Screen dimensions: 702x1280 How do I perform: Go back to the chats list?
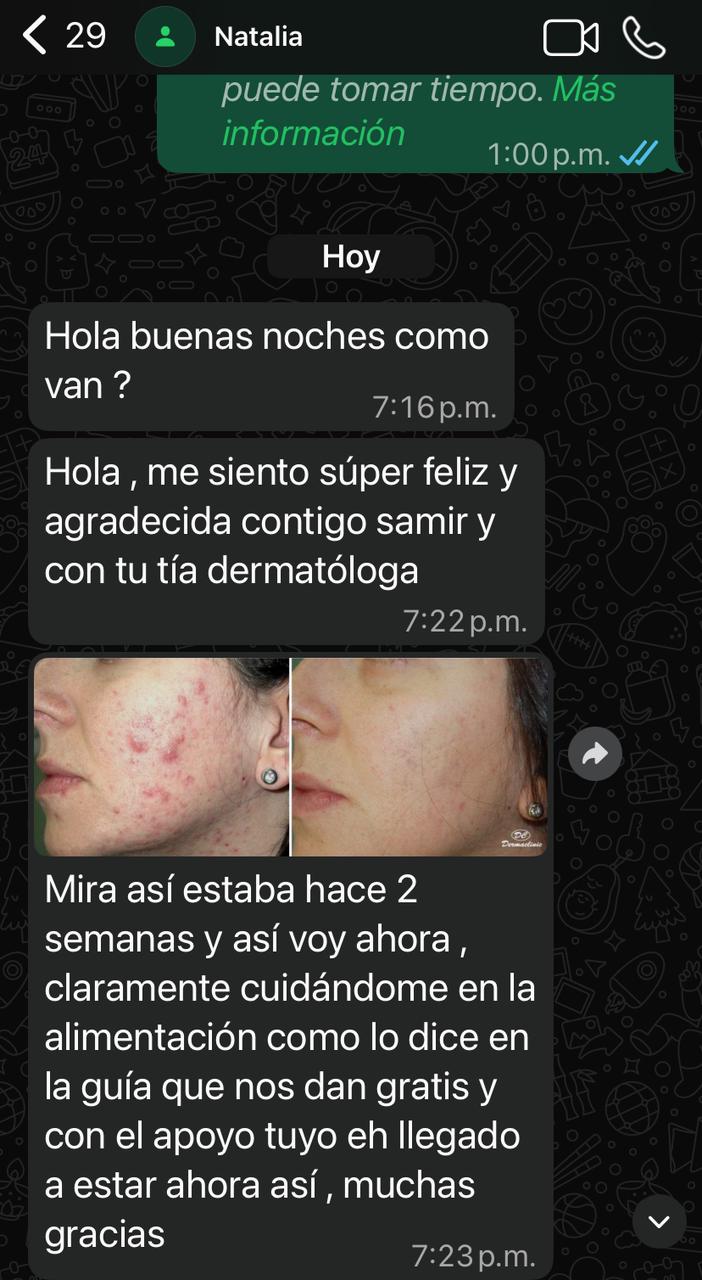[36, 37]
